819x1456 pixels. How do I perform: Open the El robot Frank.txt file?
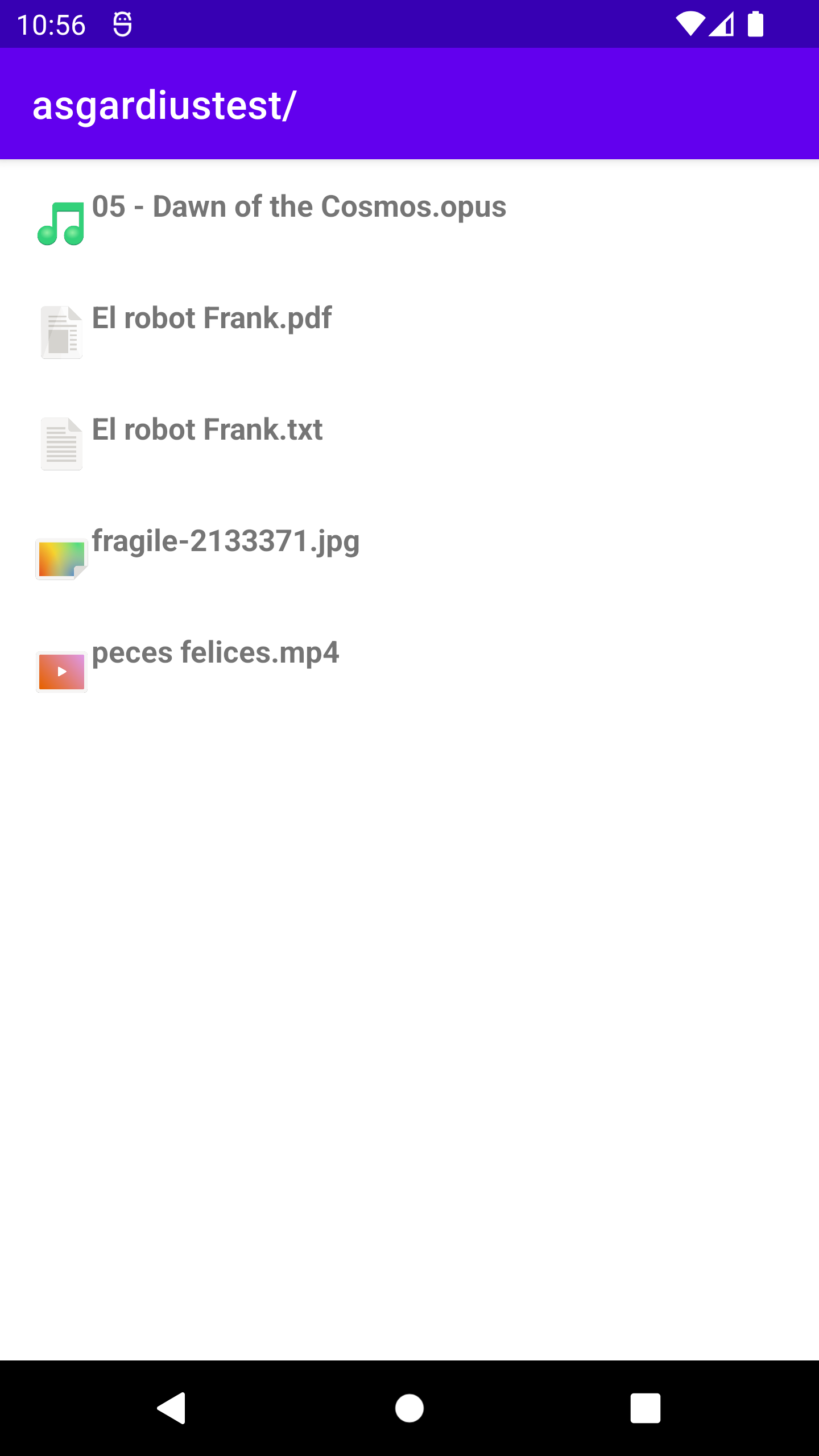tap(207, 430)
